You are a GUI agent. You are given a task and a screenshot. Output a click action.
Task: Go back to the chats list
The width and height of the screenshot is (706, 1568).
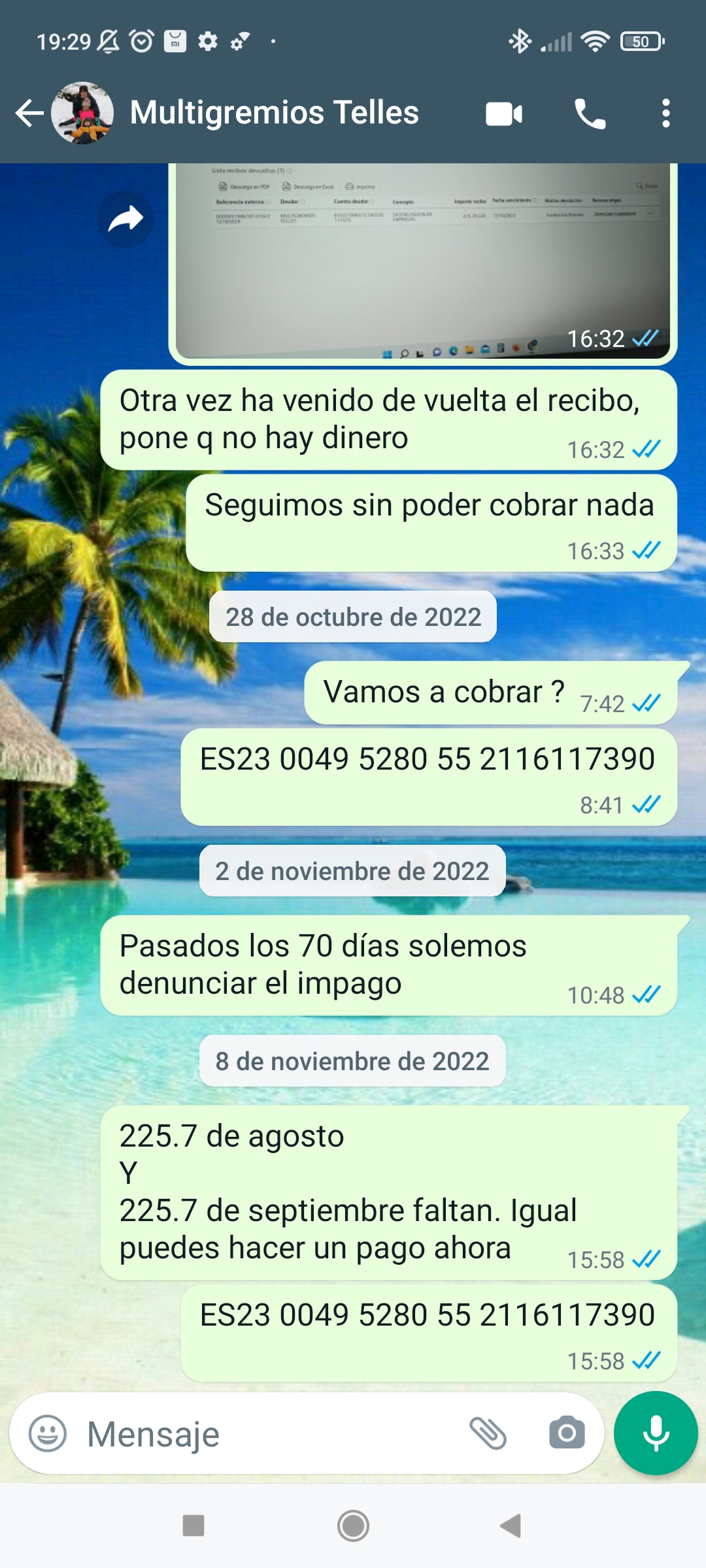click(29, 113)
